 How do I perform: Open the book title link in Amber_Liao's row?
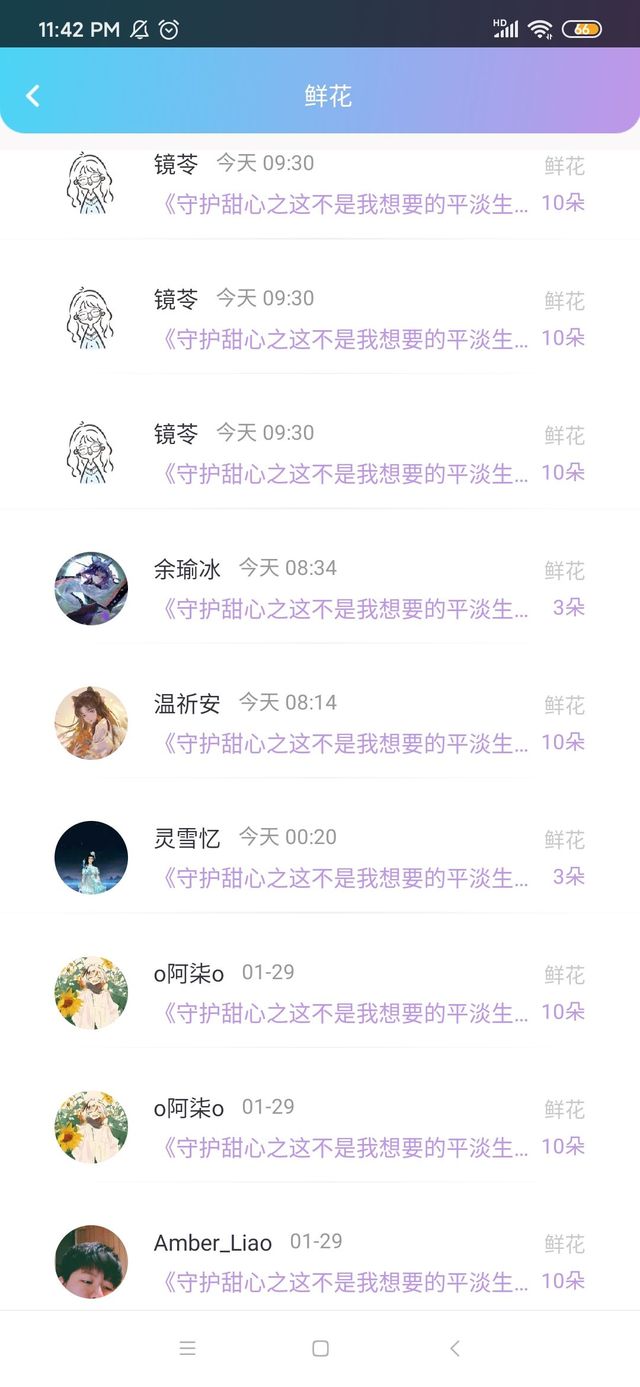[343, 1282]
